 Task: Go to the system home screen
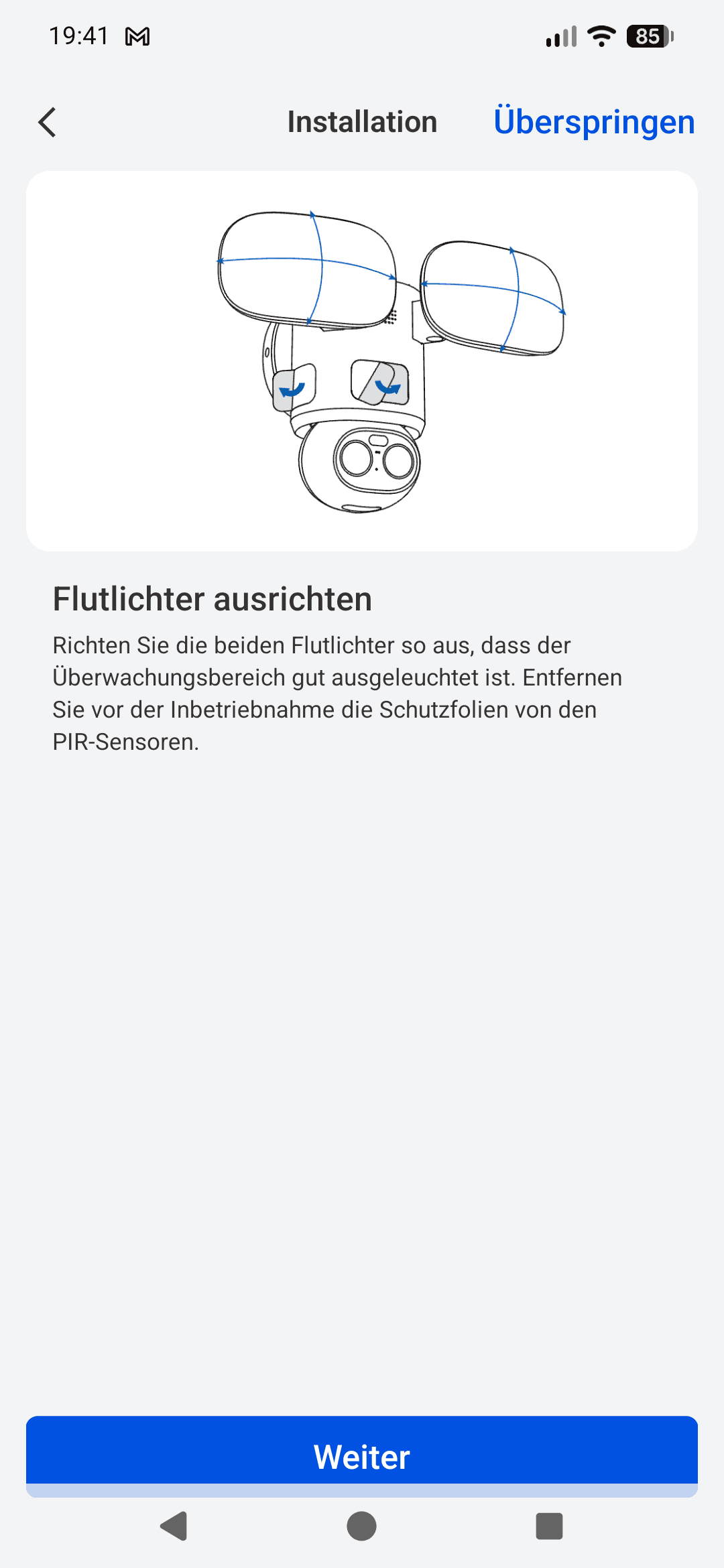(362, 1526)
